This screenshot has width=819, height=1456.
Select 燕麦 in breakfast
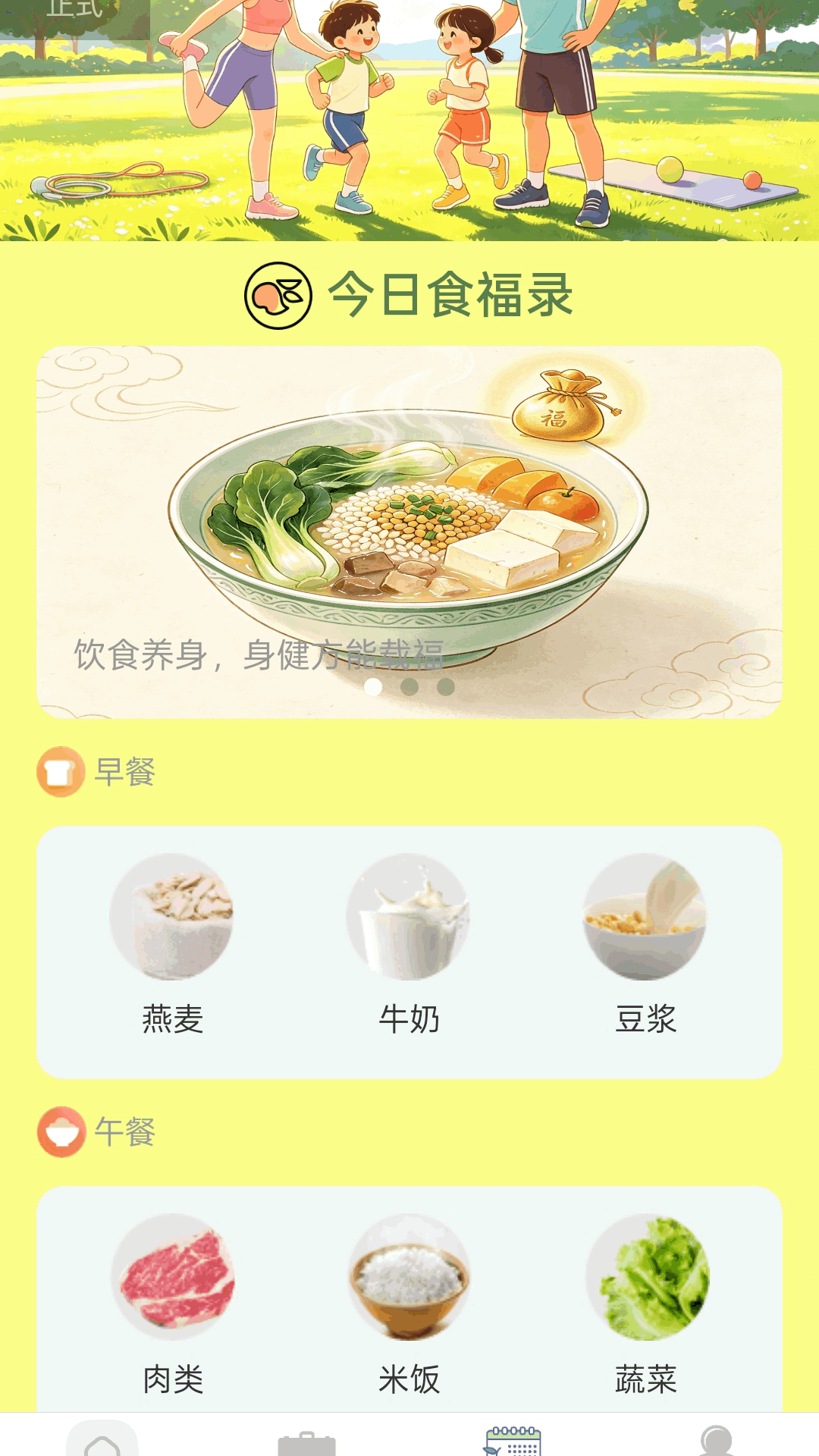pos(172,945)
